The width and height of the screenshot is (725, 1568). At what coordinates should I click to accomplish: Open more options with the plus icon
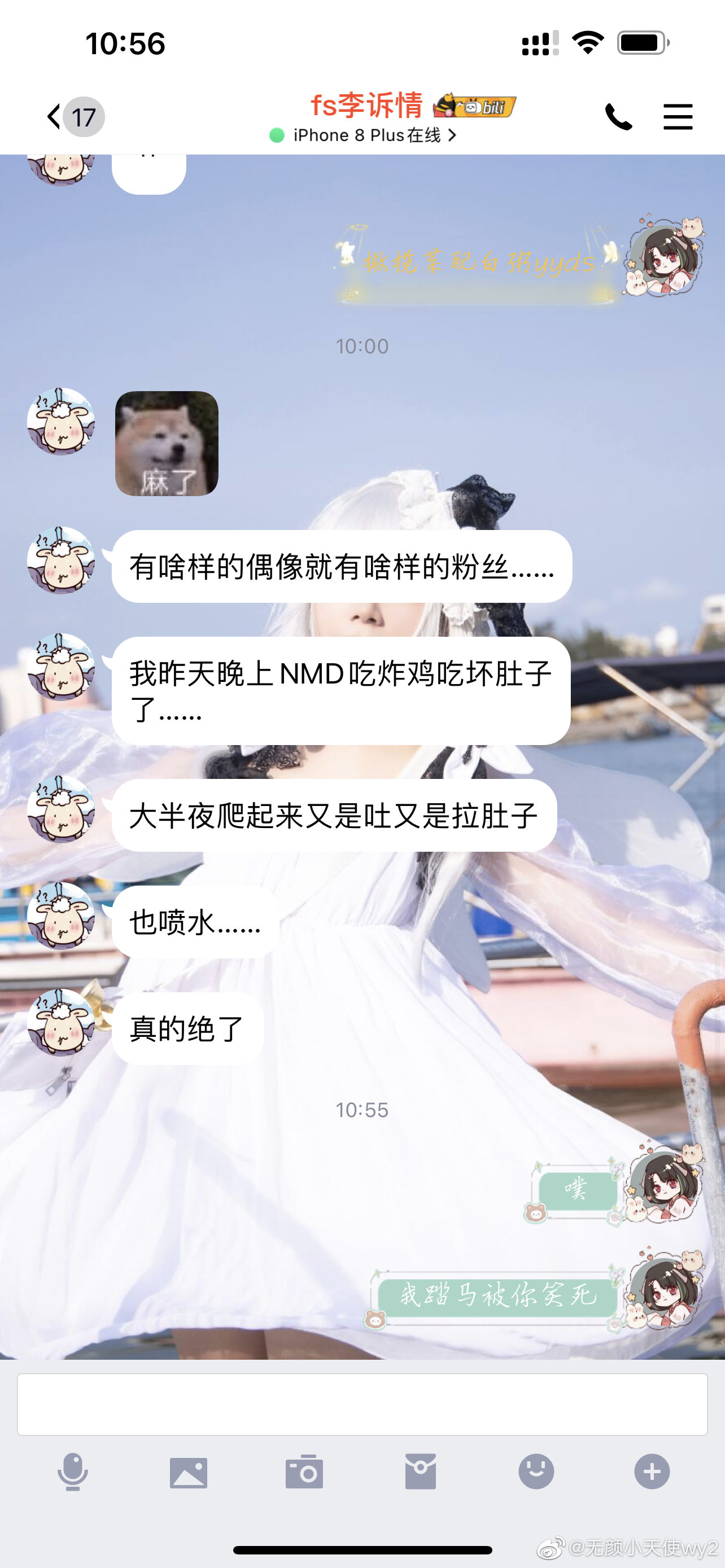[x=652, y=1472]
